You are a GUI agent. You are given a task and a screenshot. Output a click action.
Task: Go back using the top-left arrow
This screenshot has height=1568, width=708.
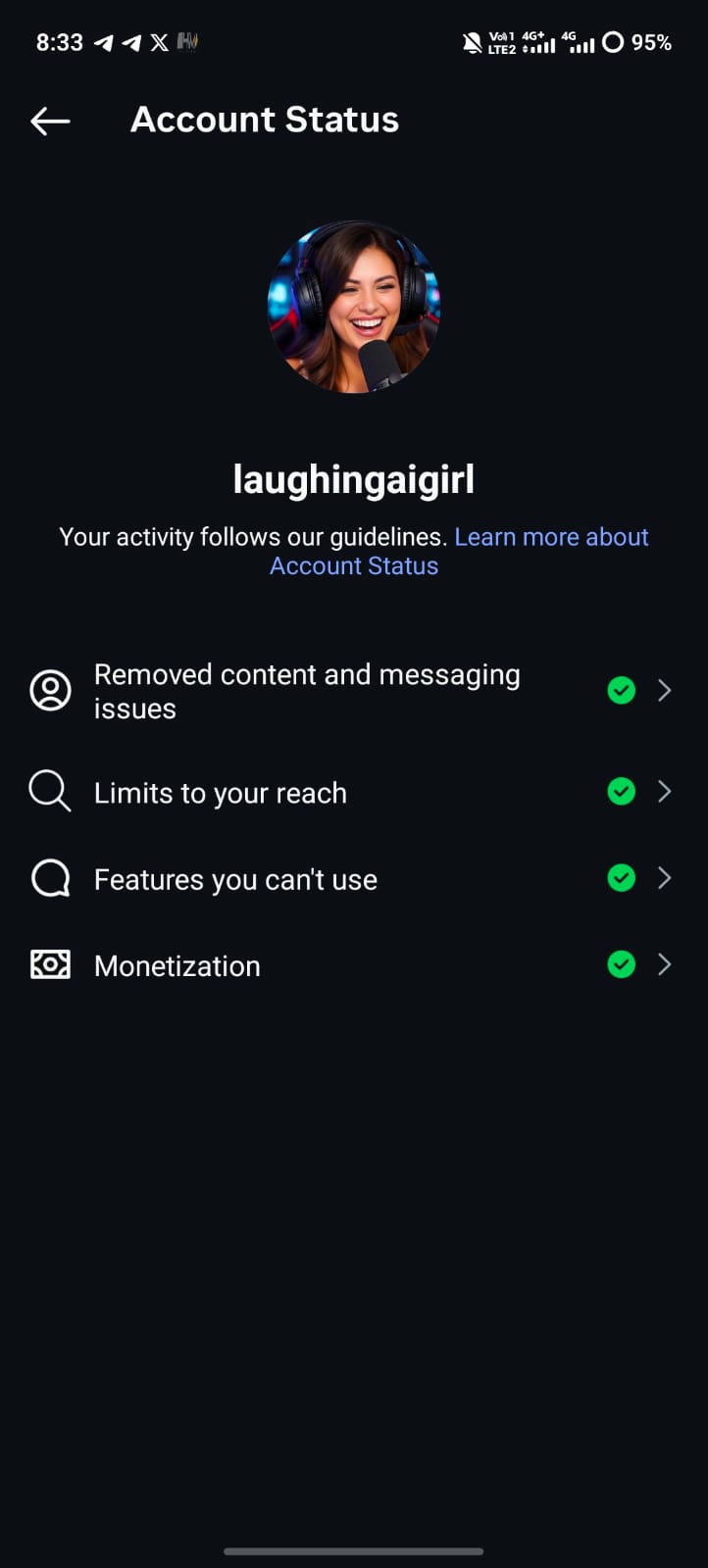click(50, 122)
